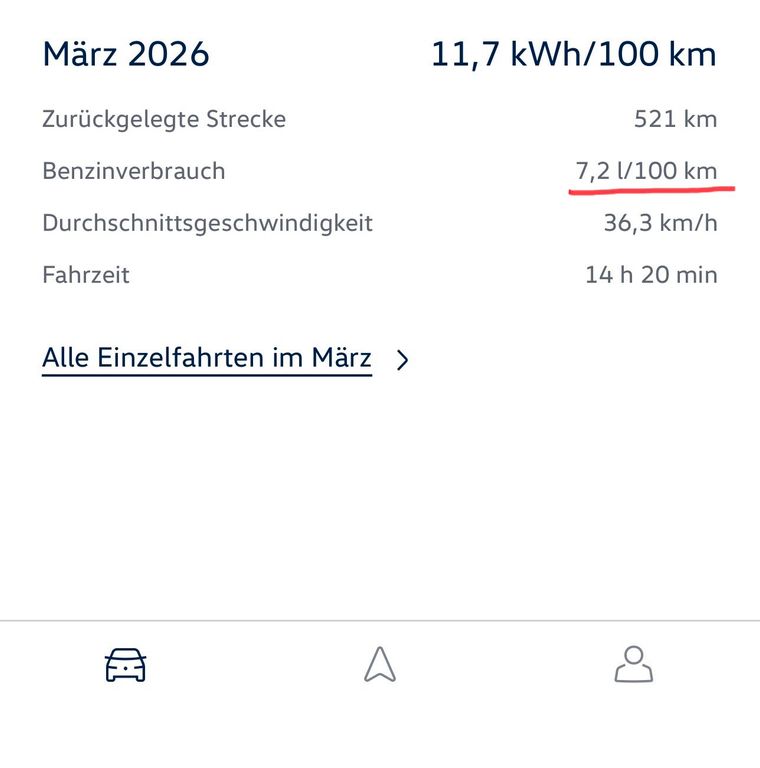The height and width of the screenshot is (768, 760).
Task: Switch to the vehicle tab
Action: point(126,664)
